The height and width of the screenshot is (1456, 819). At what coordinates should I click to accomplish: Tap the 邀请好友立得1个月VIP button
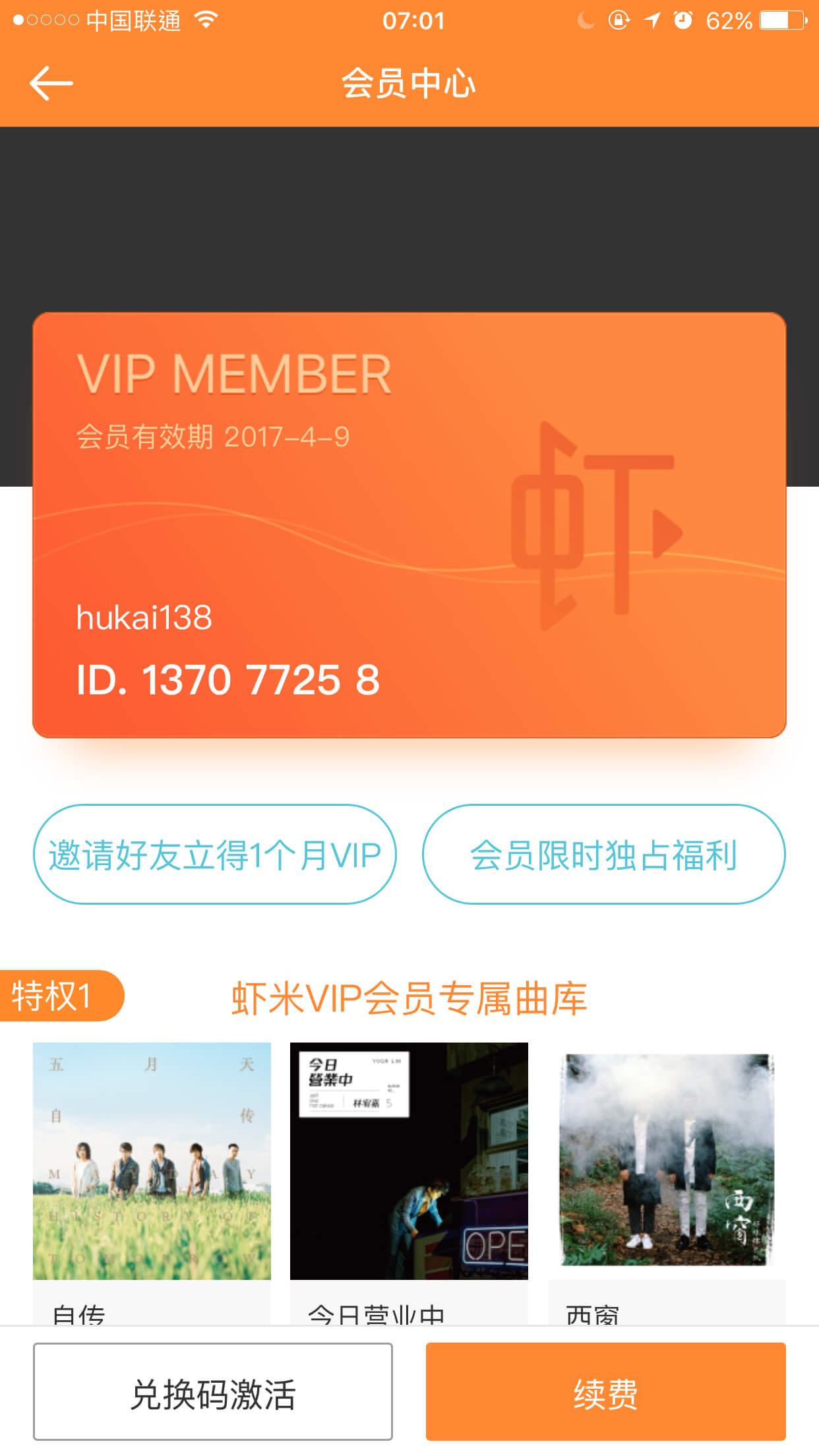tap(214, 854)
